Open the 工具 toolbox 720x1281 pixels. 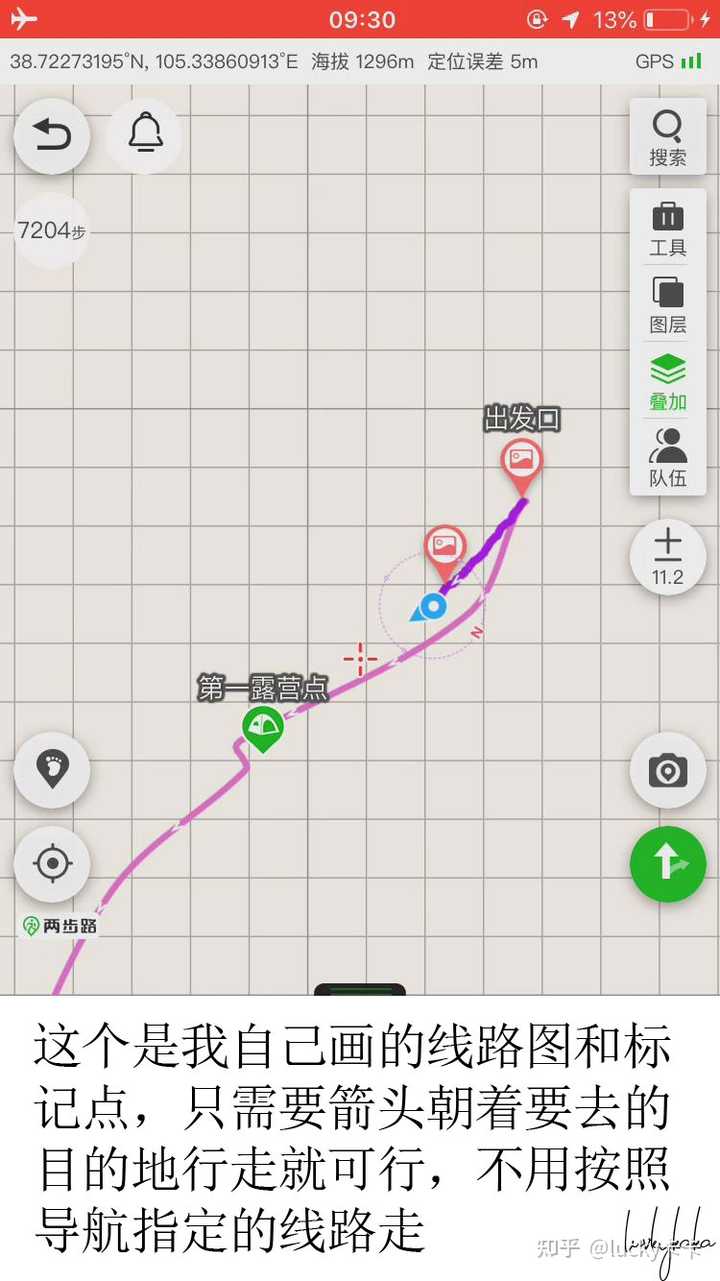pyautogui.click(x=668, y=229)
